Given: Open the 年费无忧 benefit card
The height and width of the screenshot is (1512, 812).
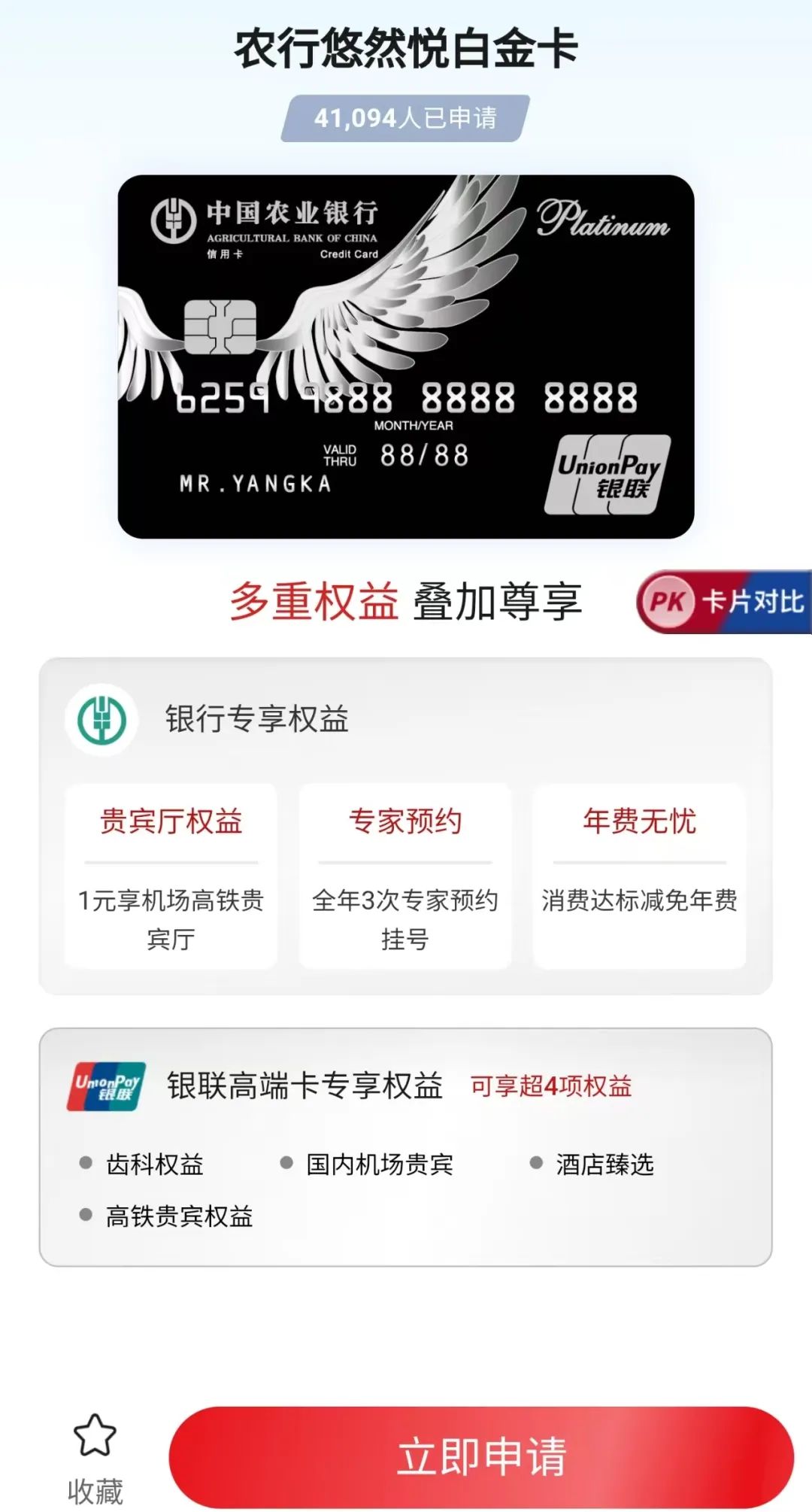Looking at the screenshot, I should (639, 876).
